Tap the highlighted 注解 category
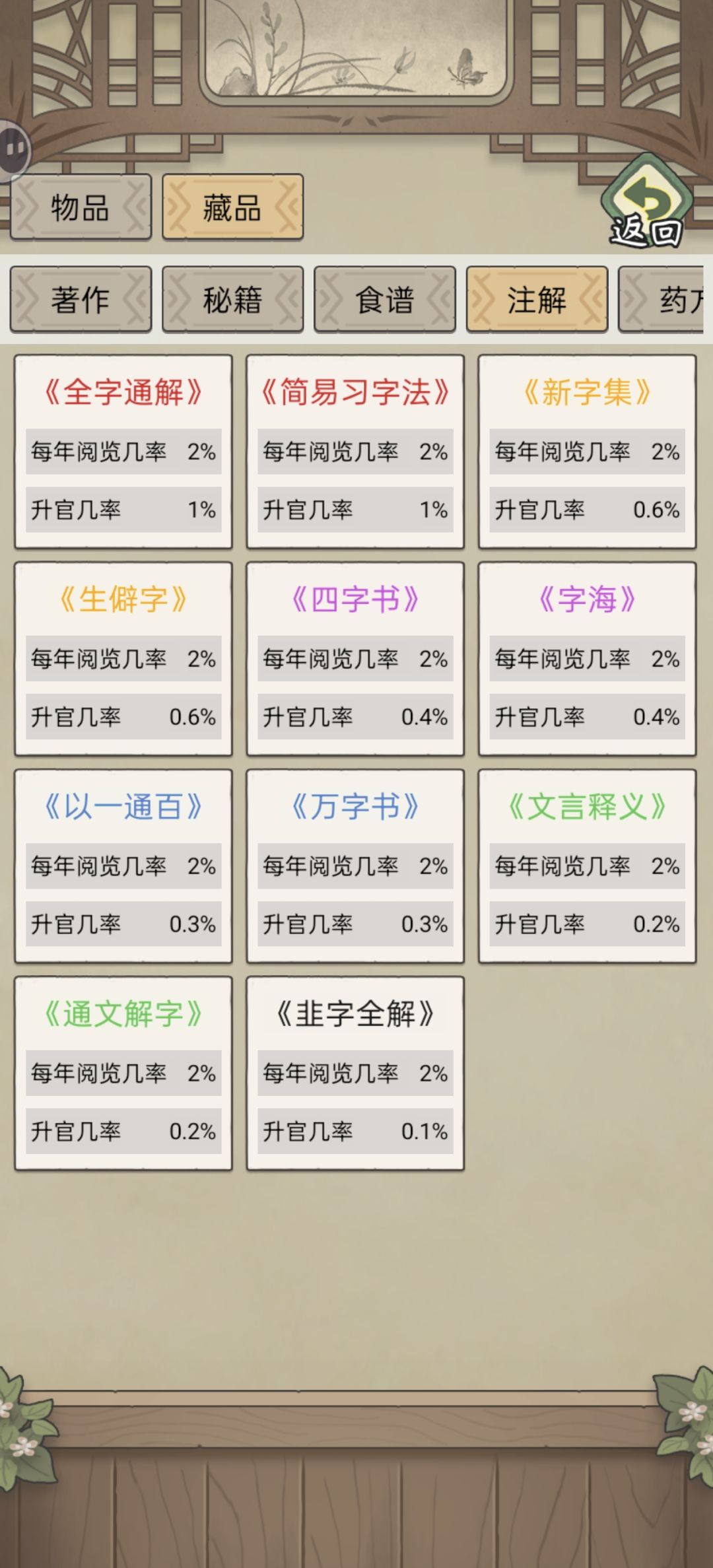Image resolution: width=713 pixels, height=1568 pixels. [537, 301]
